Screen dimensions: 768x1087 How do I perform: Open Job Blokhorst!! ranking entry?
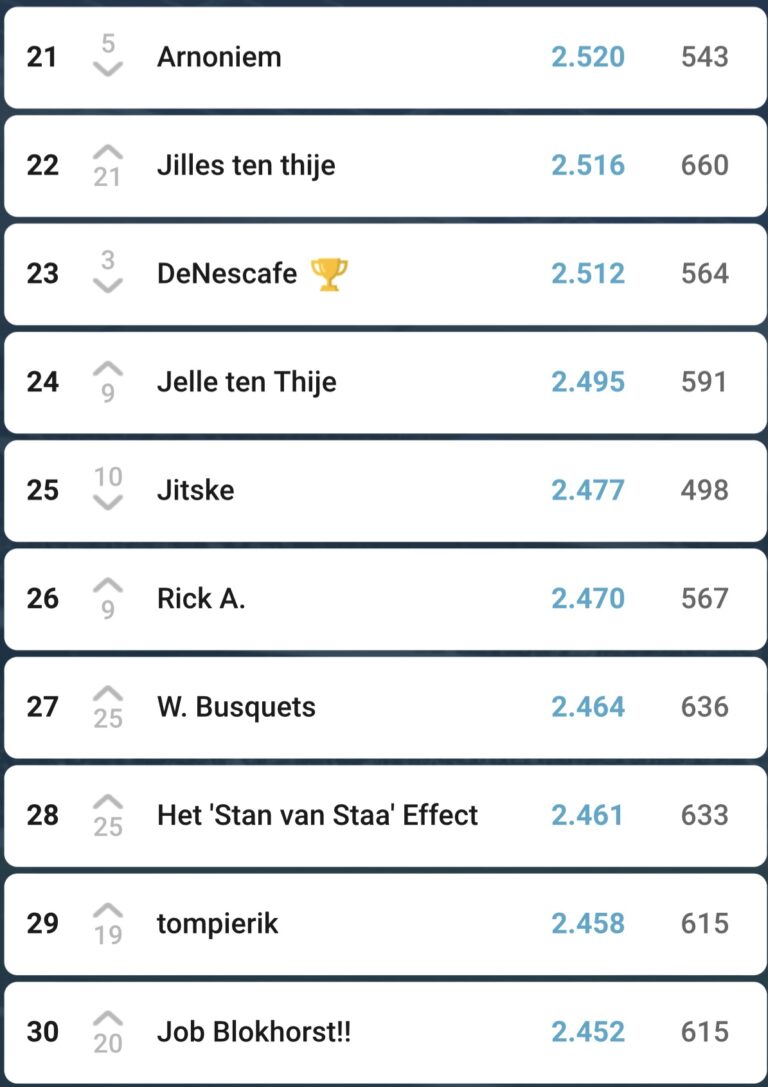tap(254, 1031)
